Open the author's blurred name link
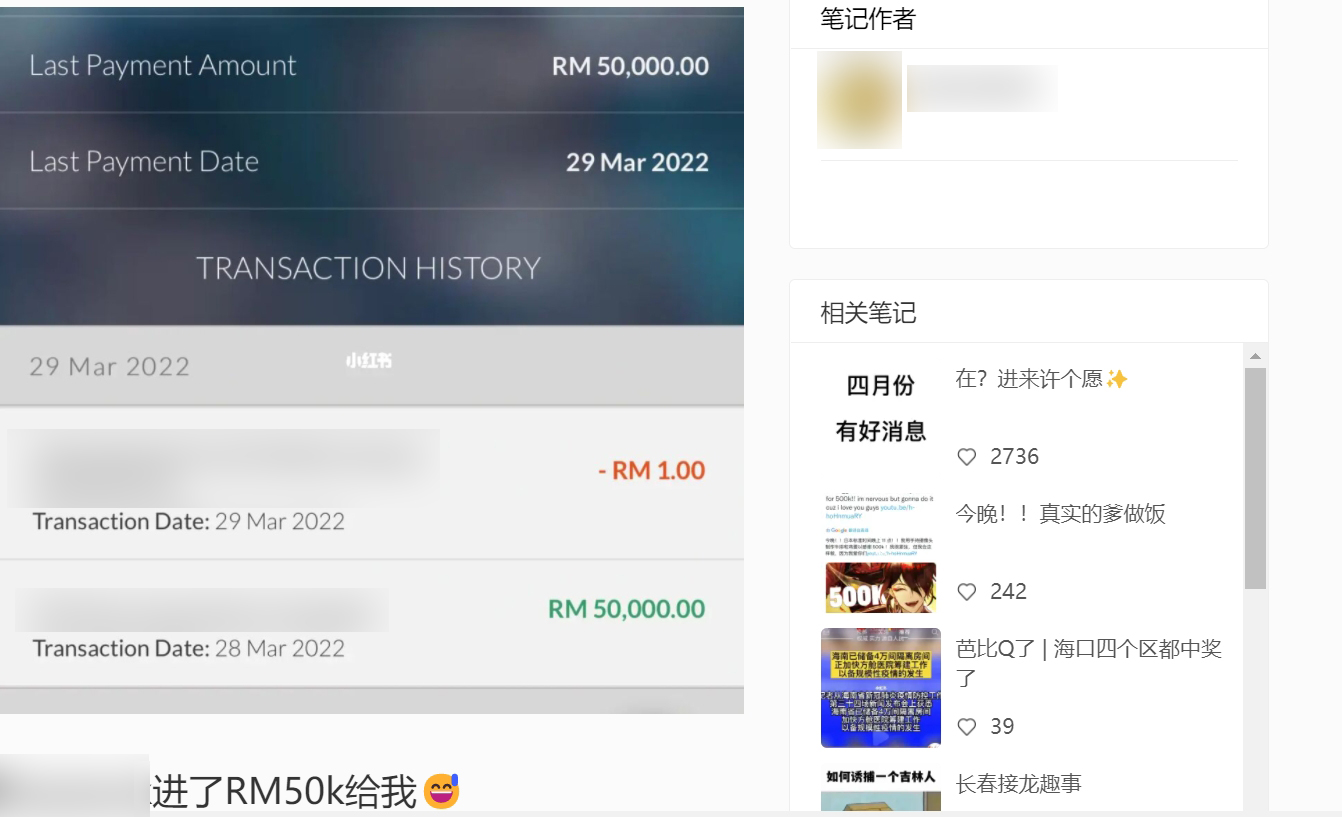This screenshot has height=817, width=1342. click(x=981, y=89)
